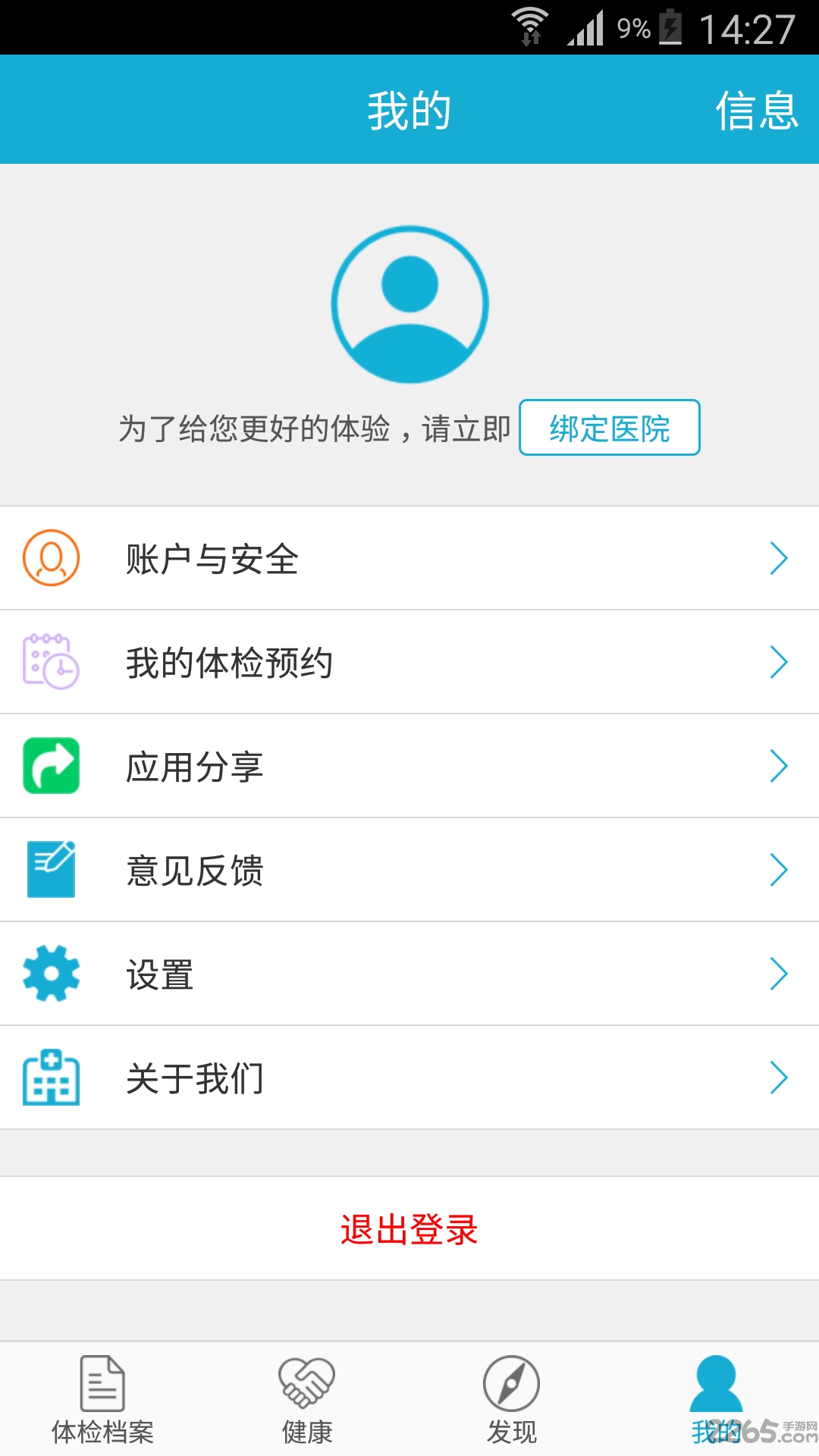Click the hospital building icon beside 关于我们

pos(50,1078)
